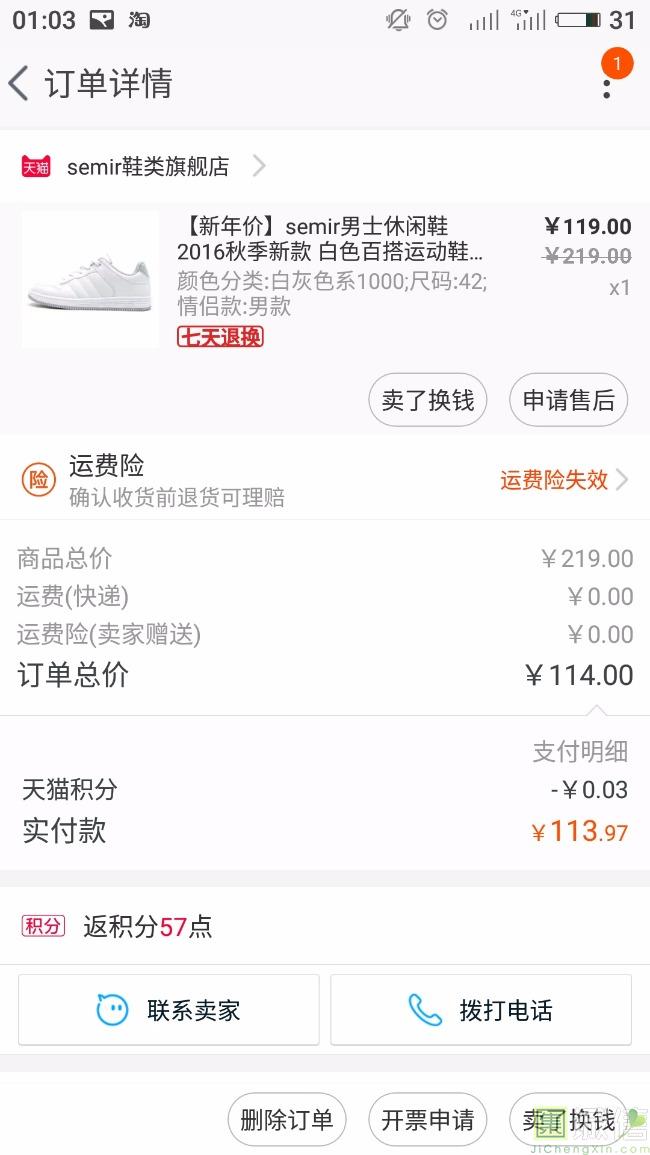Screen dimensions: 650x1155
Task: Go back from order details
Action: click(20, 83)
